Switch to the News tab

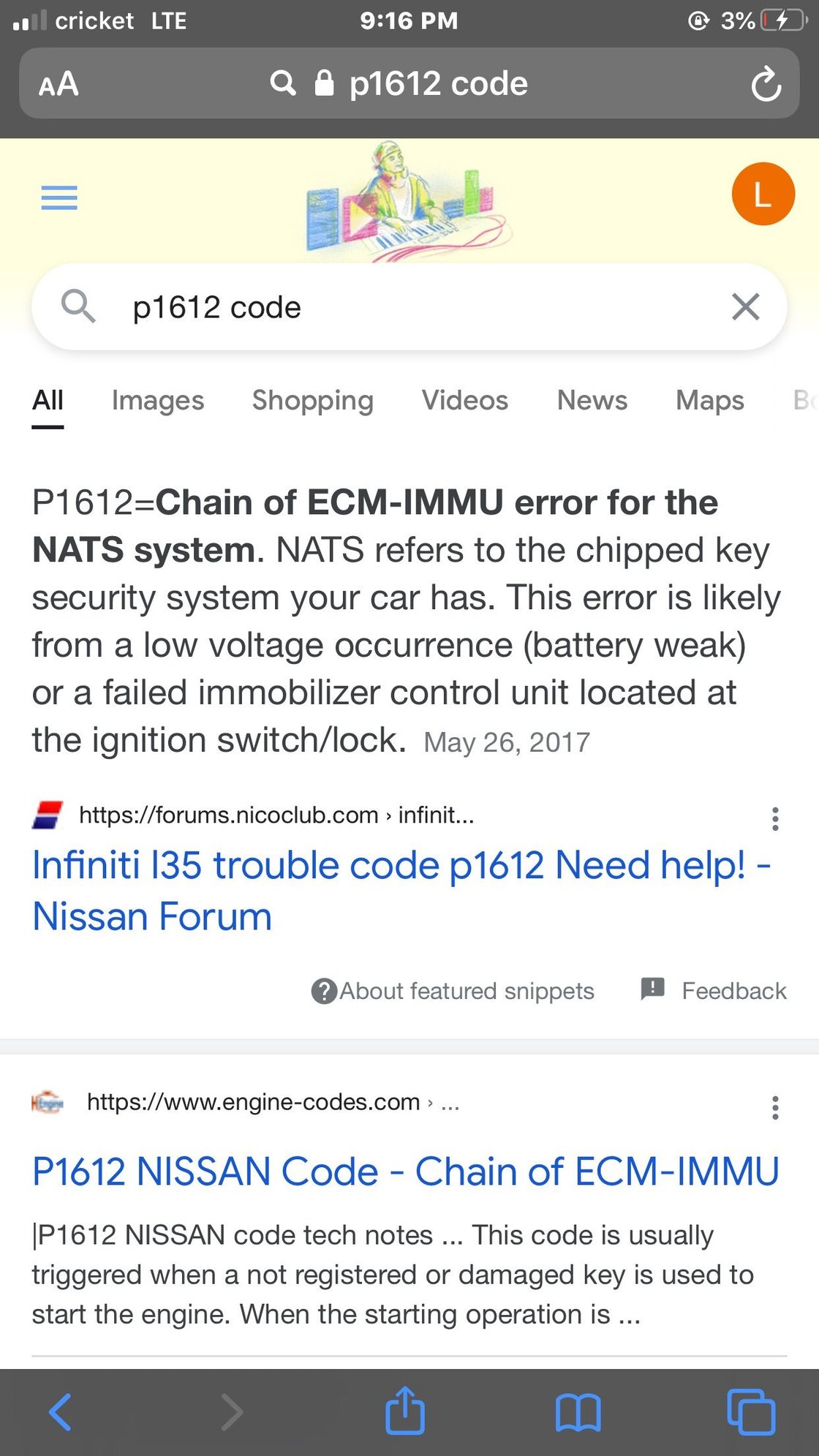click(x=592, y=400)
